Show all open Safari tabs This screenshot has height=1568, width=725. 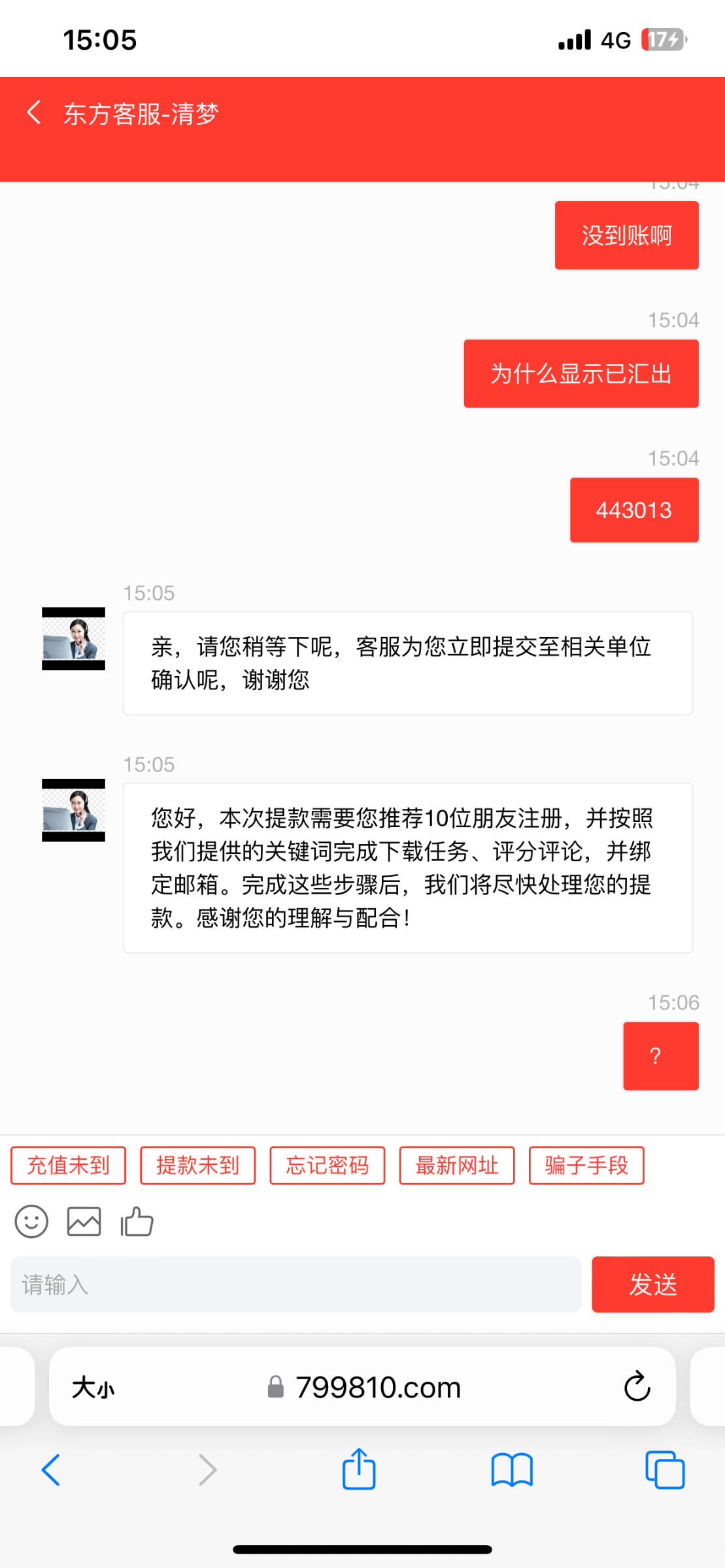point(665,1470)
